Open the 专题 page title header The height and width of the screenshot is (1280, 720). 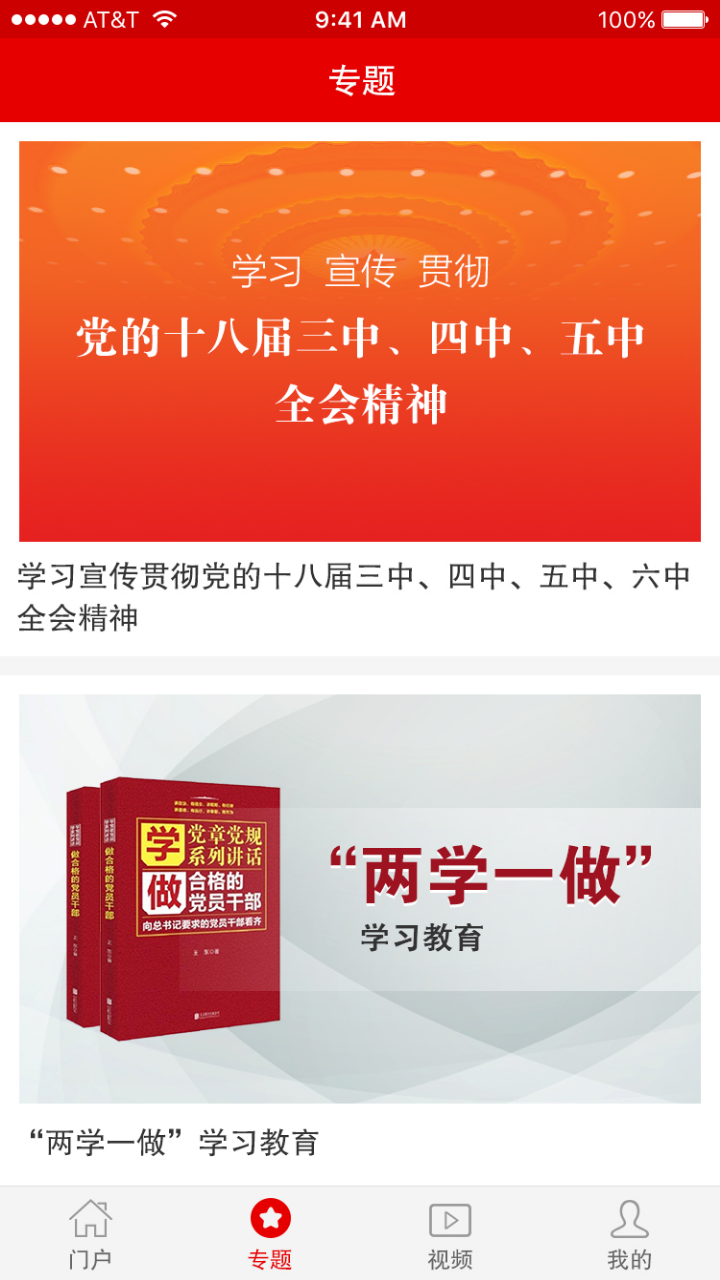359,80
